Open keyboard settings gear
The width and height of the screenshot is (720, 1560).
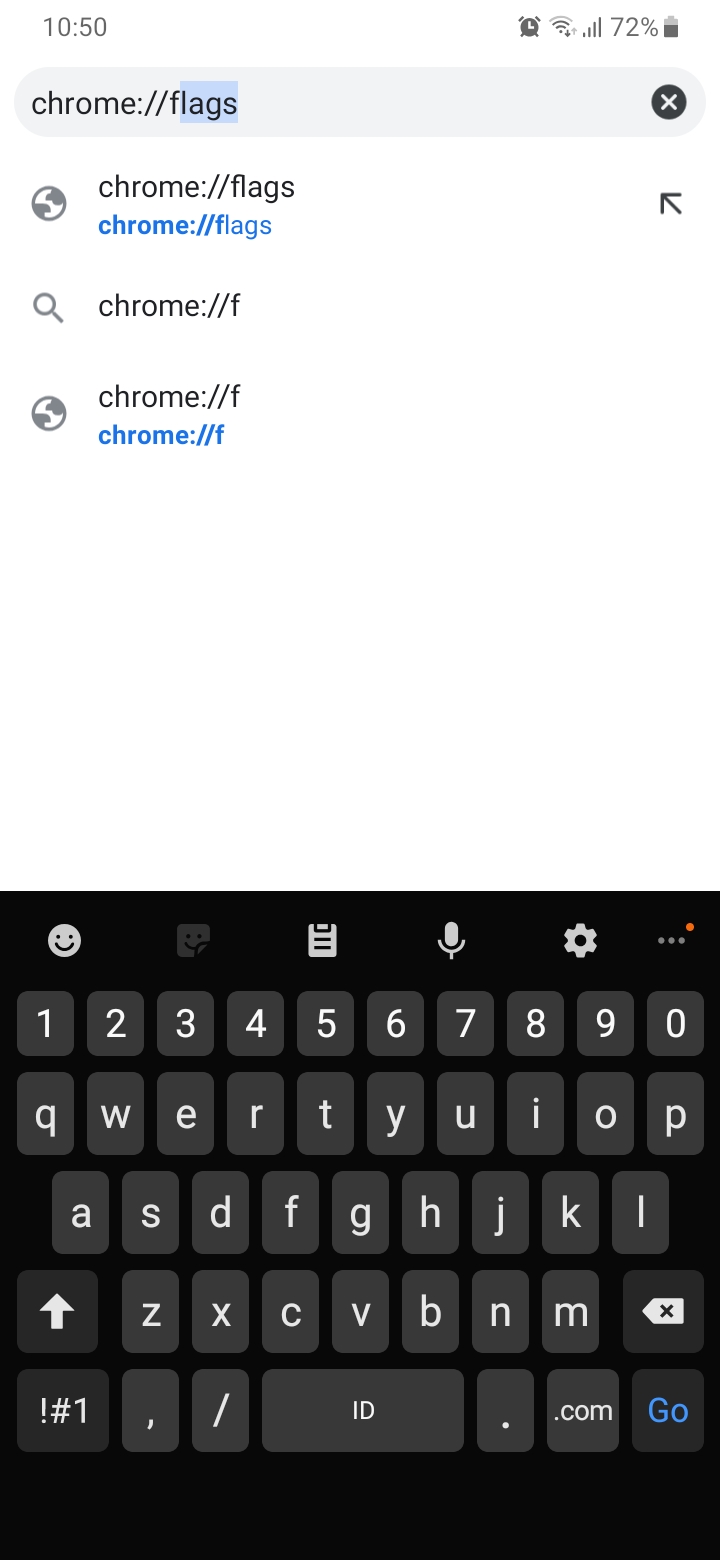[580, 940]
